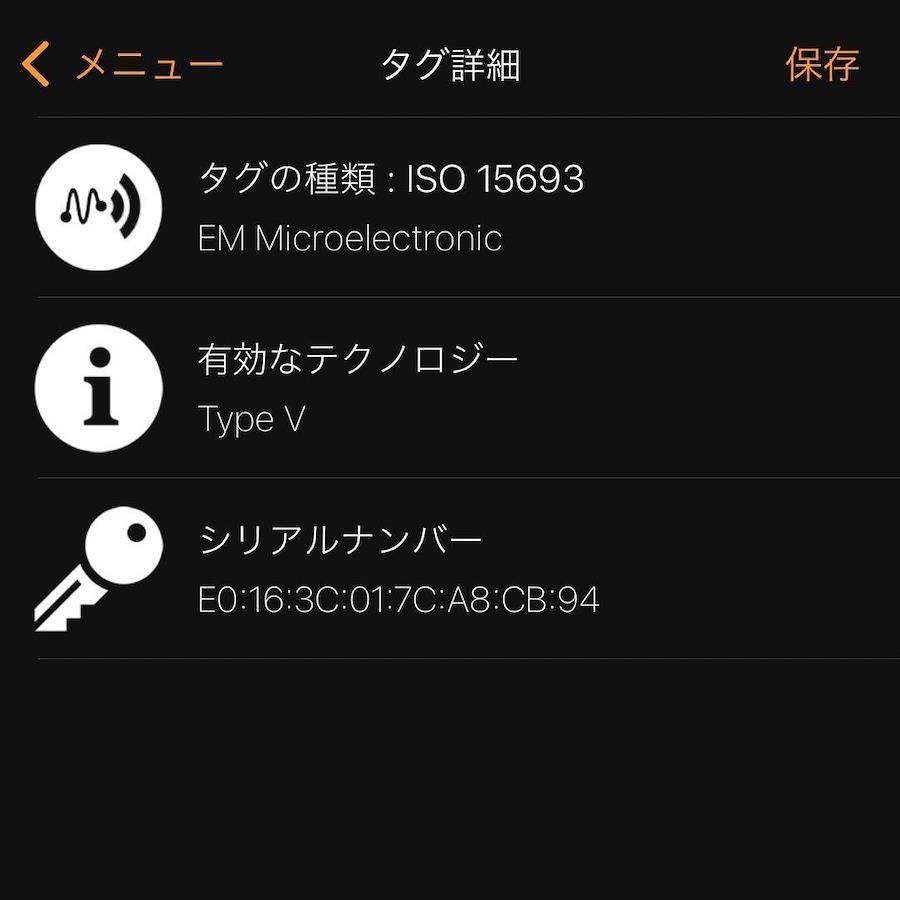Go back to メニュー

click(122, 66)
